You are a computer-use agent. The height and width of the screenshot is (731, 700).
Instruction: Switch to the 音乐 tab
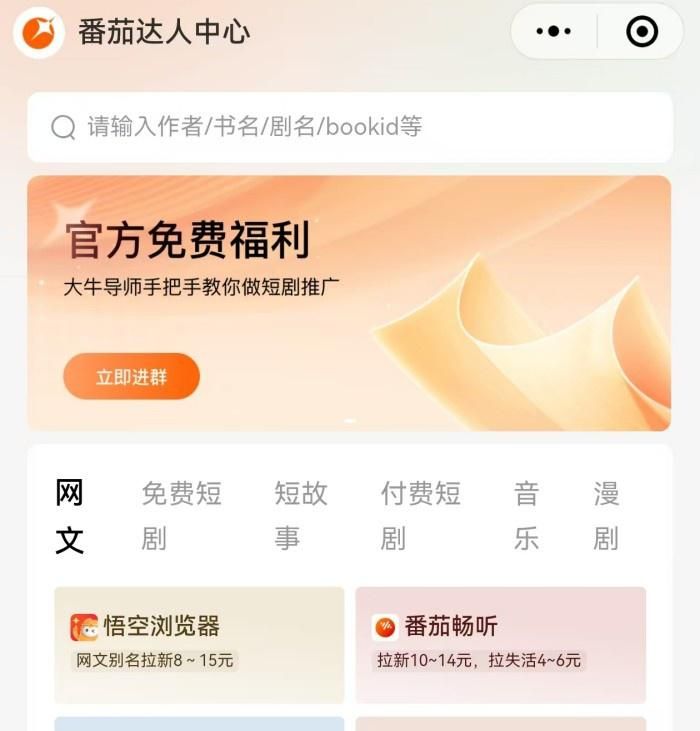tap(526, 516)
